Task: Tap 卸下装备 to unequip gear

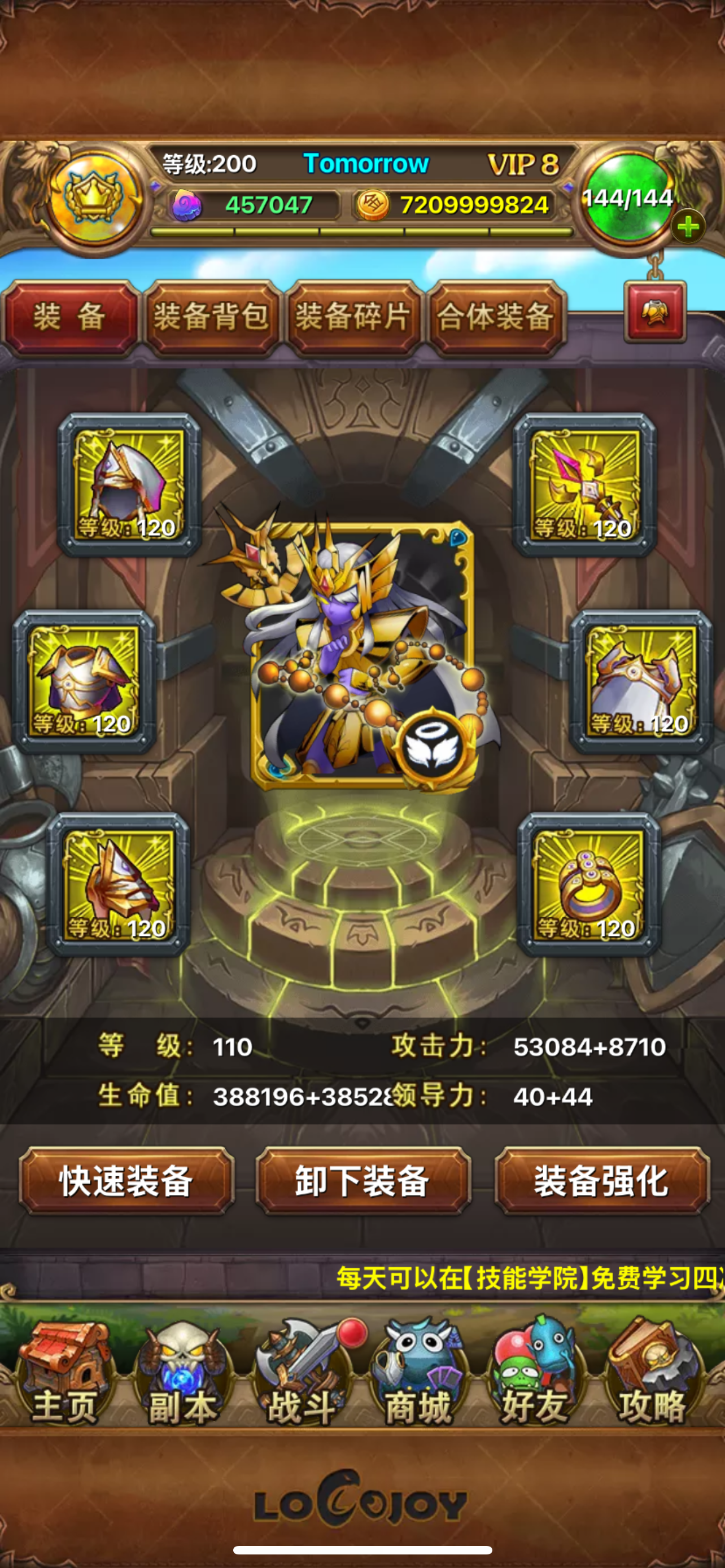Action: (363, 1181)
